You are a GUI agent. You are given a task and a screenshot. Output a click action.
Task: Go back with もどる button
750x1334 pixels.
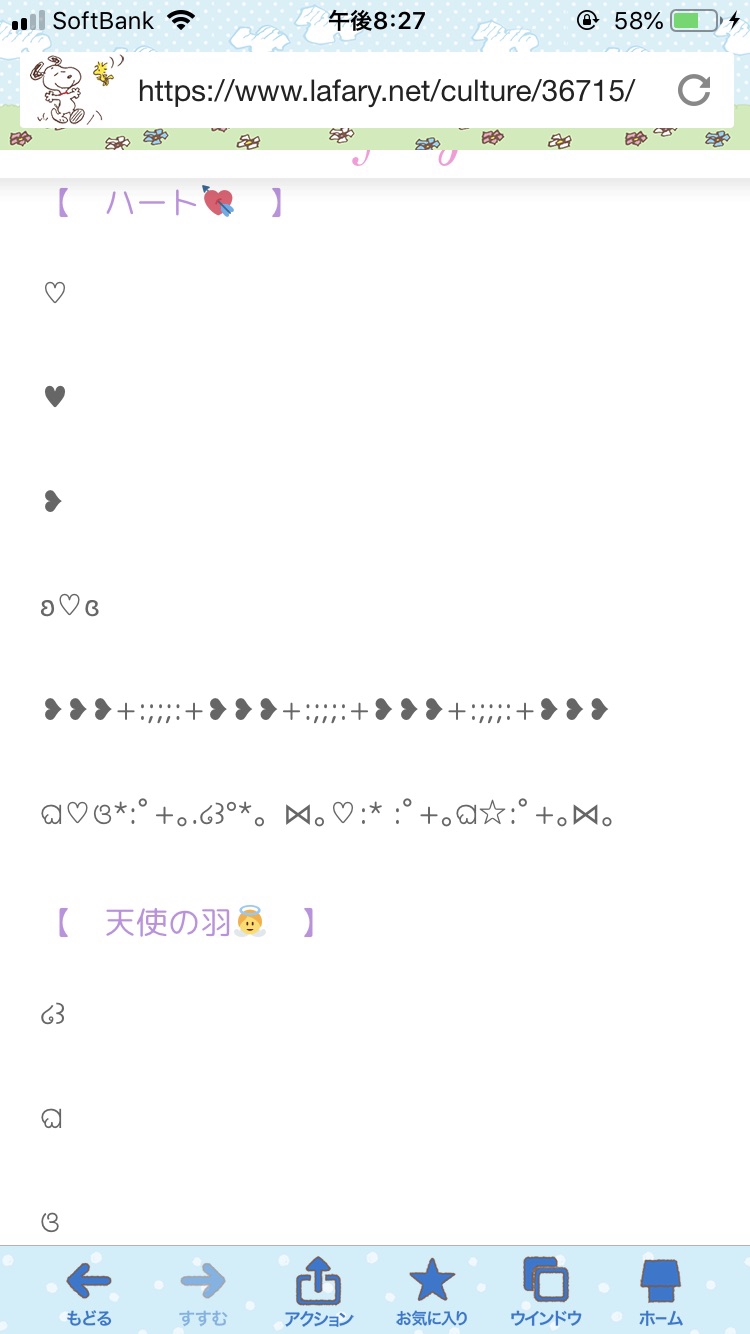[89, 1292]
